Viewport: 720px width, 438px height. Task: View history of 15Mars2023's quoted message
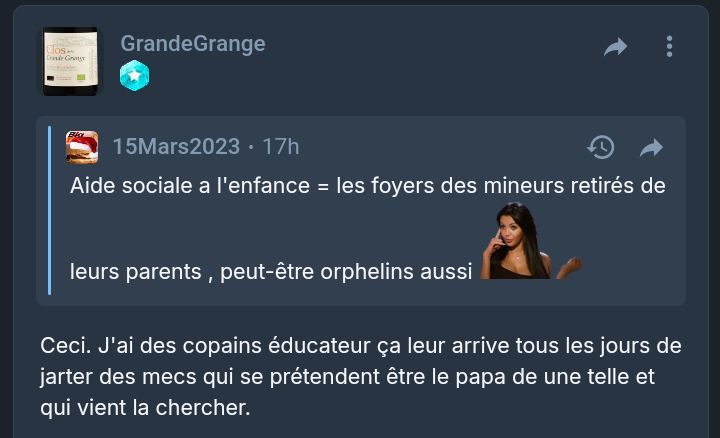pos(600,148)
